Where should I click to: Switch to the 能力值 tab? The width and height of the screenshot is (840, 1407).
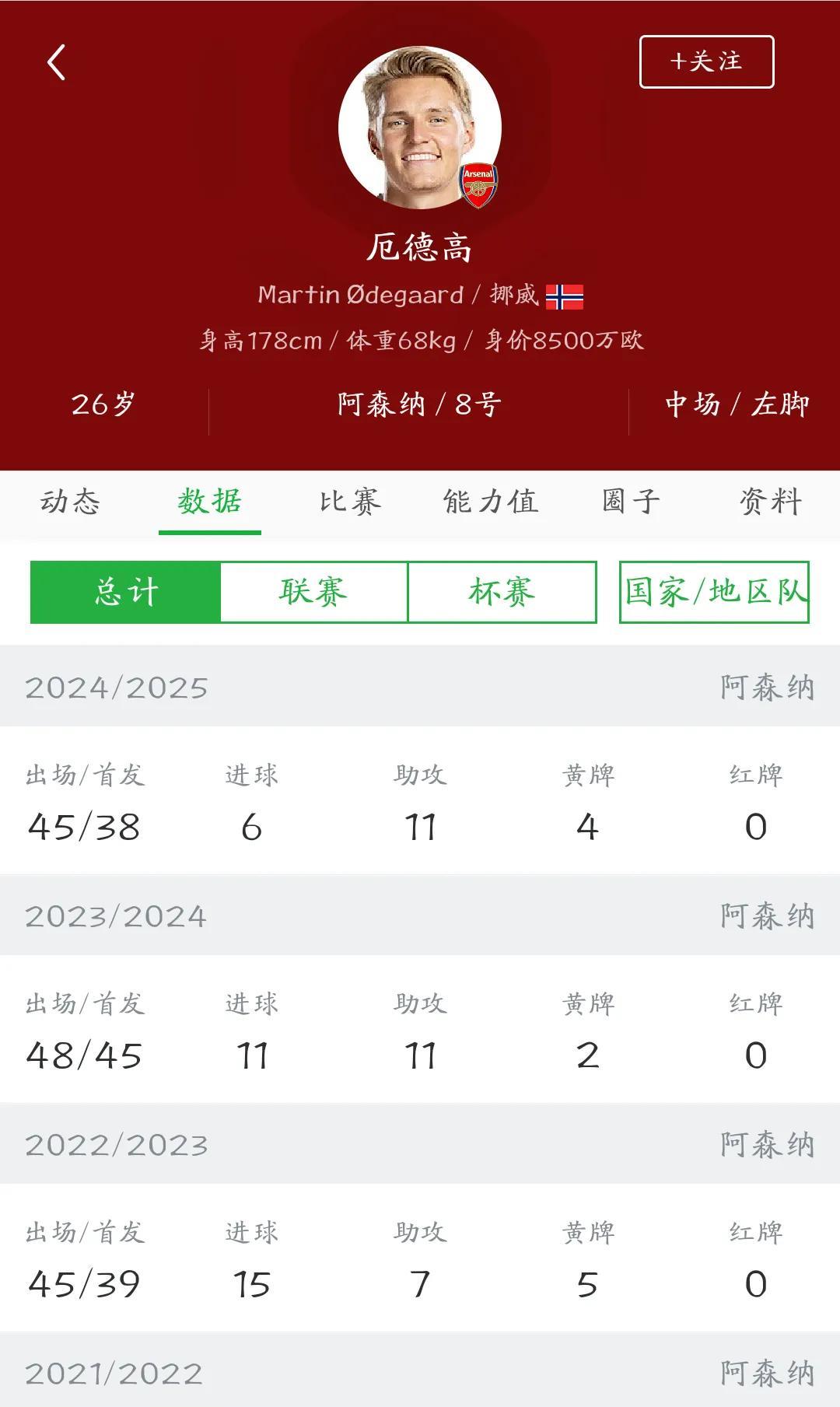[x=491, y=502]
